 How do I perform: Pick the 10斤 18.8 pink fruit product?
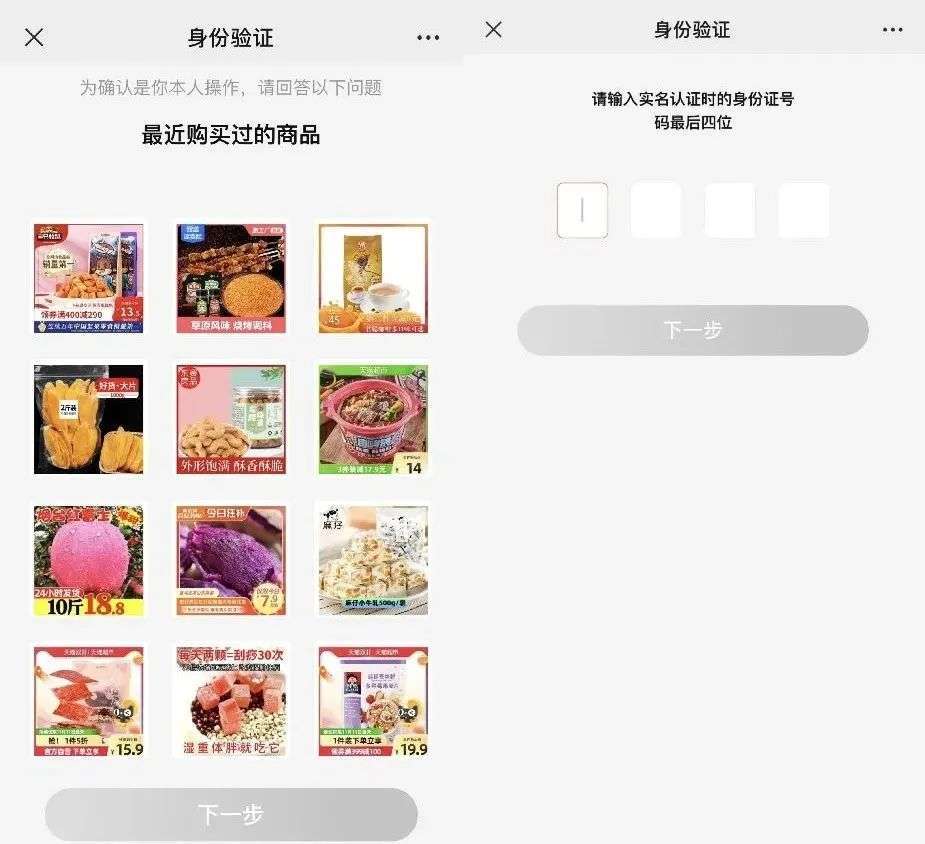coord(89,560)
